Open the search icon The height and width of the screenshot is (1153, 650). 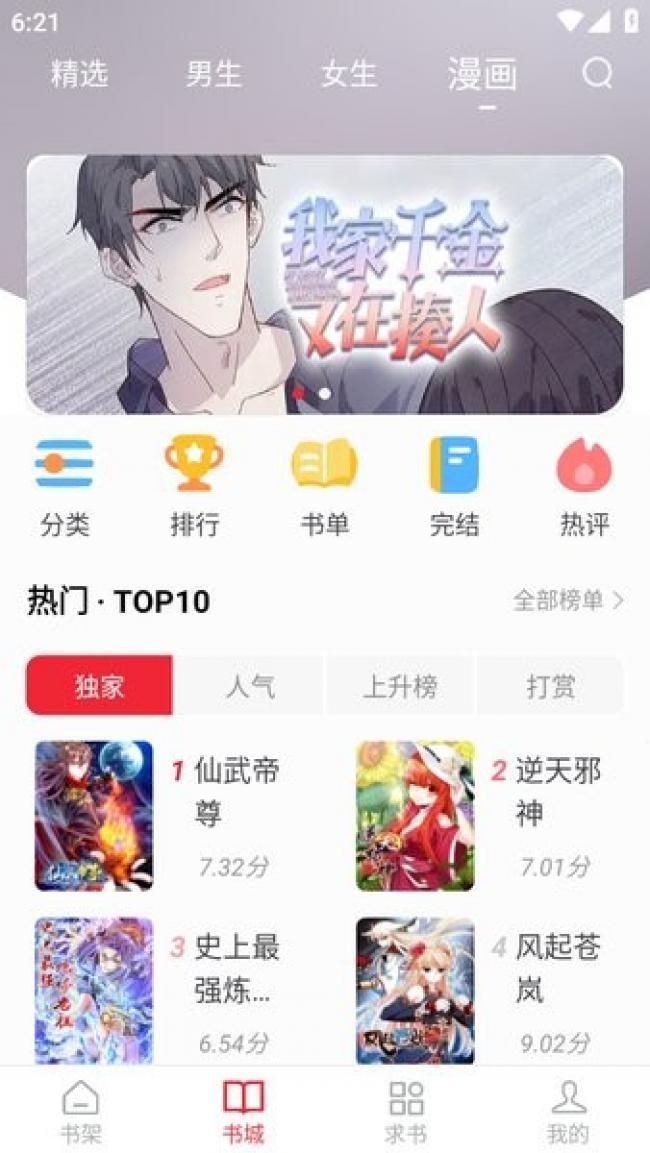[x=597, y=73]
